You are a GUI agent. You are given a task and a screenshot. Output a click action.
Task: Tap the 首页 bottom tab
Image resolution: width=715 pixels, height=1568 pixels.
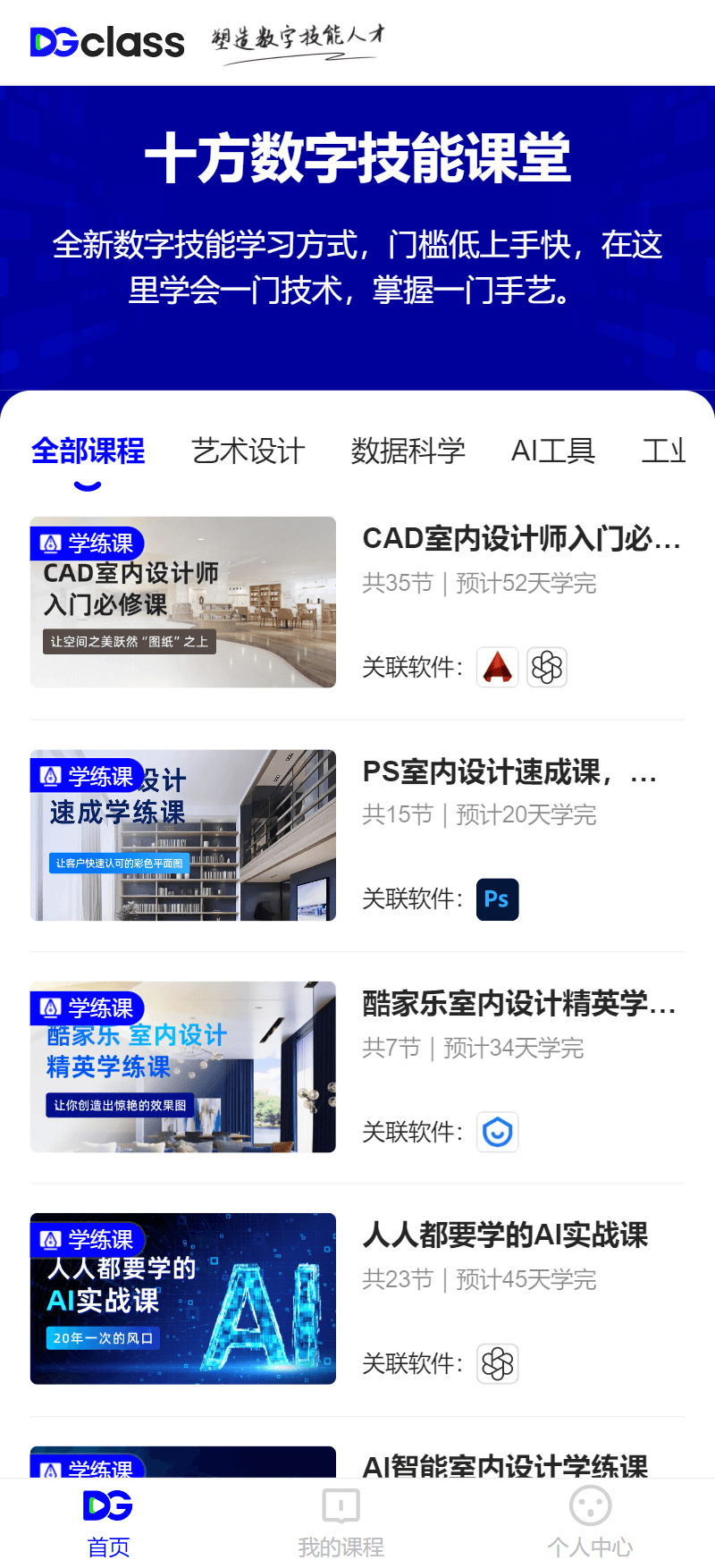[108, 1523]
